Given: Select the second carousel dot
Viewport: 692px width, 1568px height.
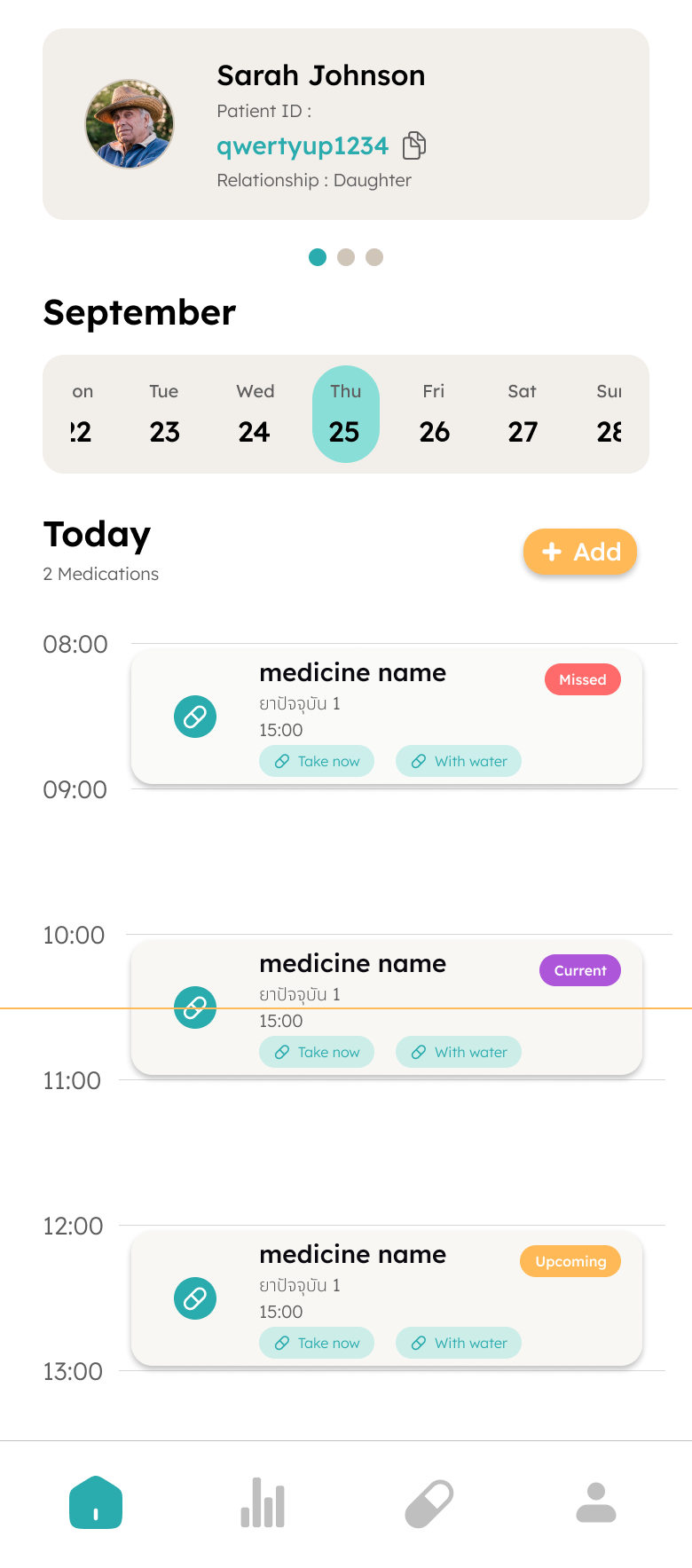Looking at the screenshot, I should point(346,257).
